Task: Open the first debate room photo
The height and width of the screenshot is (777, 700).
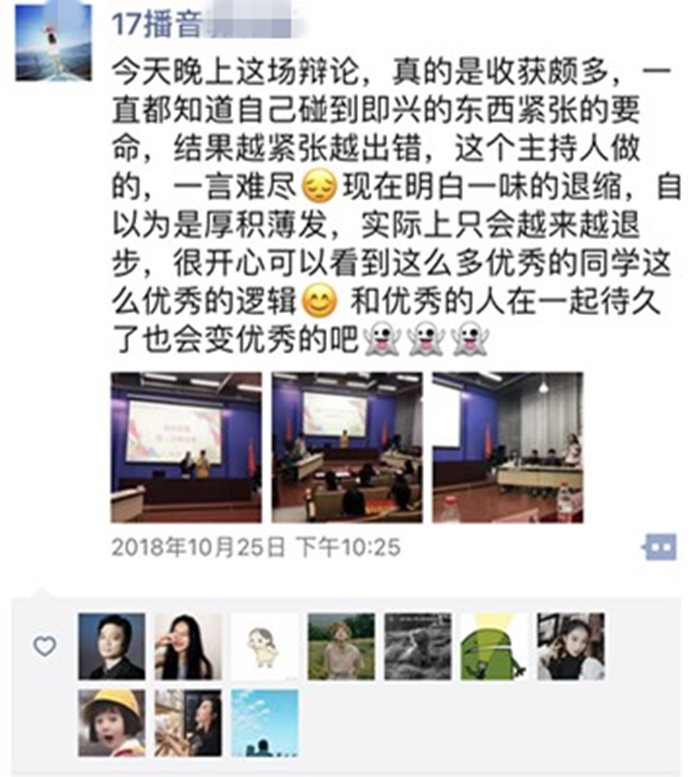Action: coord(186,447)
